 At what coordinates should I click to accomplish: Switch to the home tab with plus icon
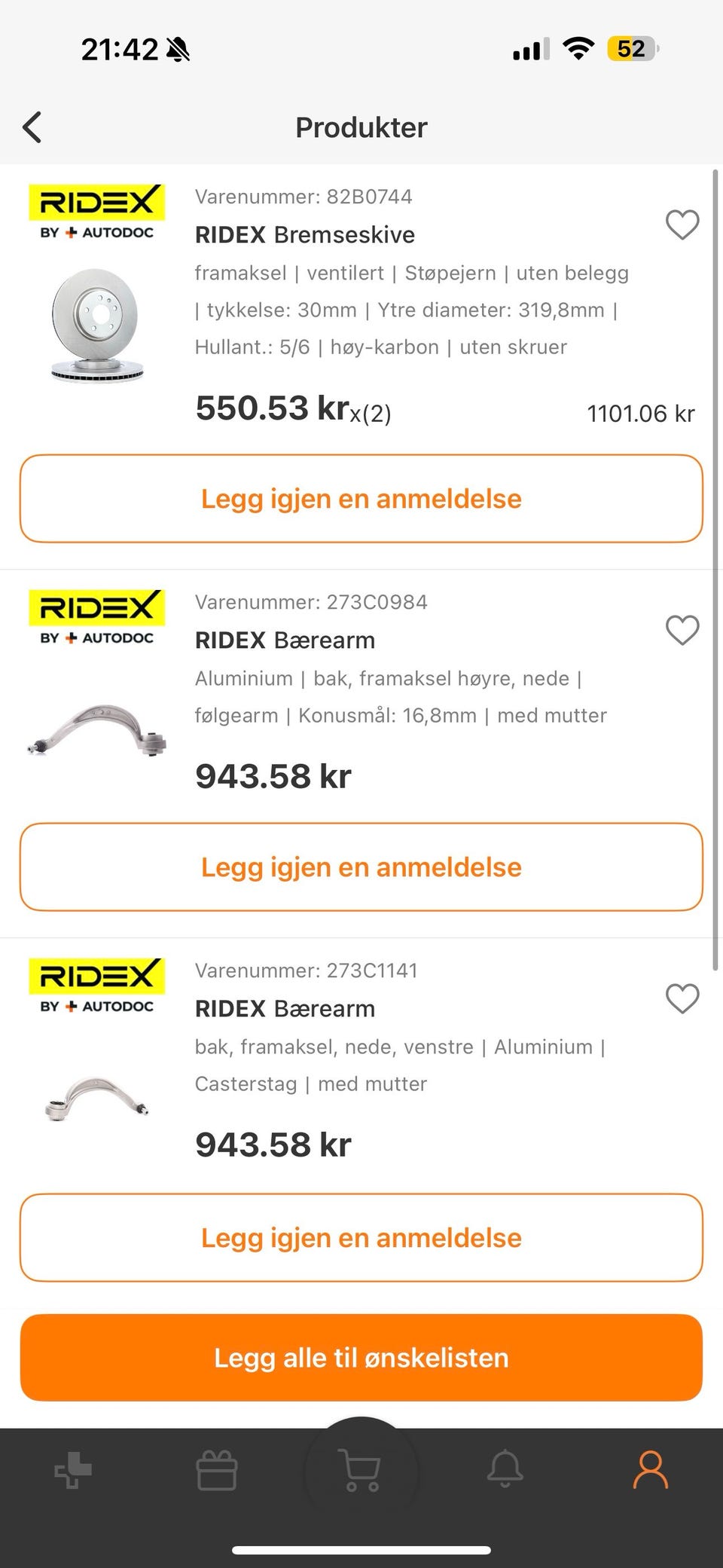pyautogui.click(x=73, y=1470)
